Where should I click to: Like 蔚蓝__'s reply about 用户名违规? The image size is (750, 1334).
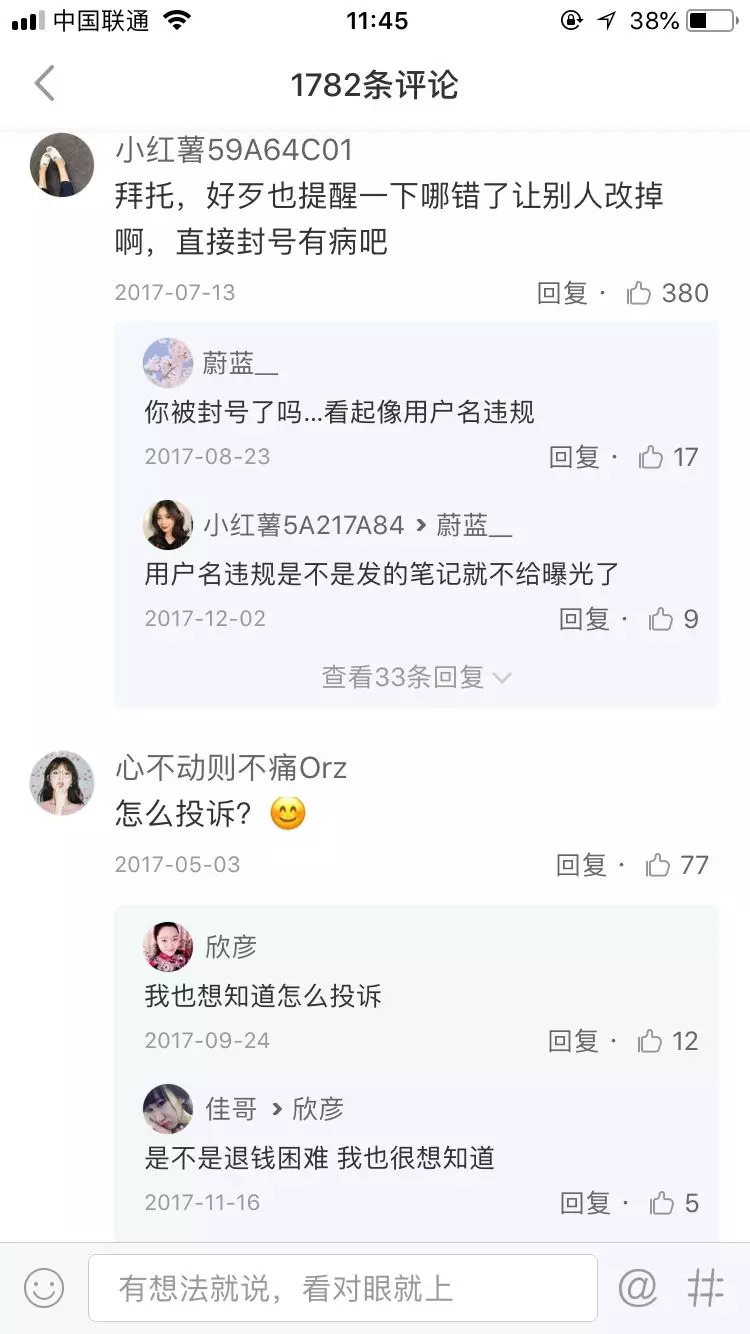pos(652,458)
